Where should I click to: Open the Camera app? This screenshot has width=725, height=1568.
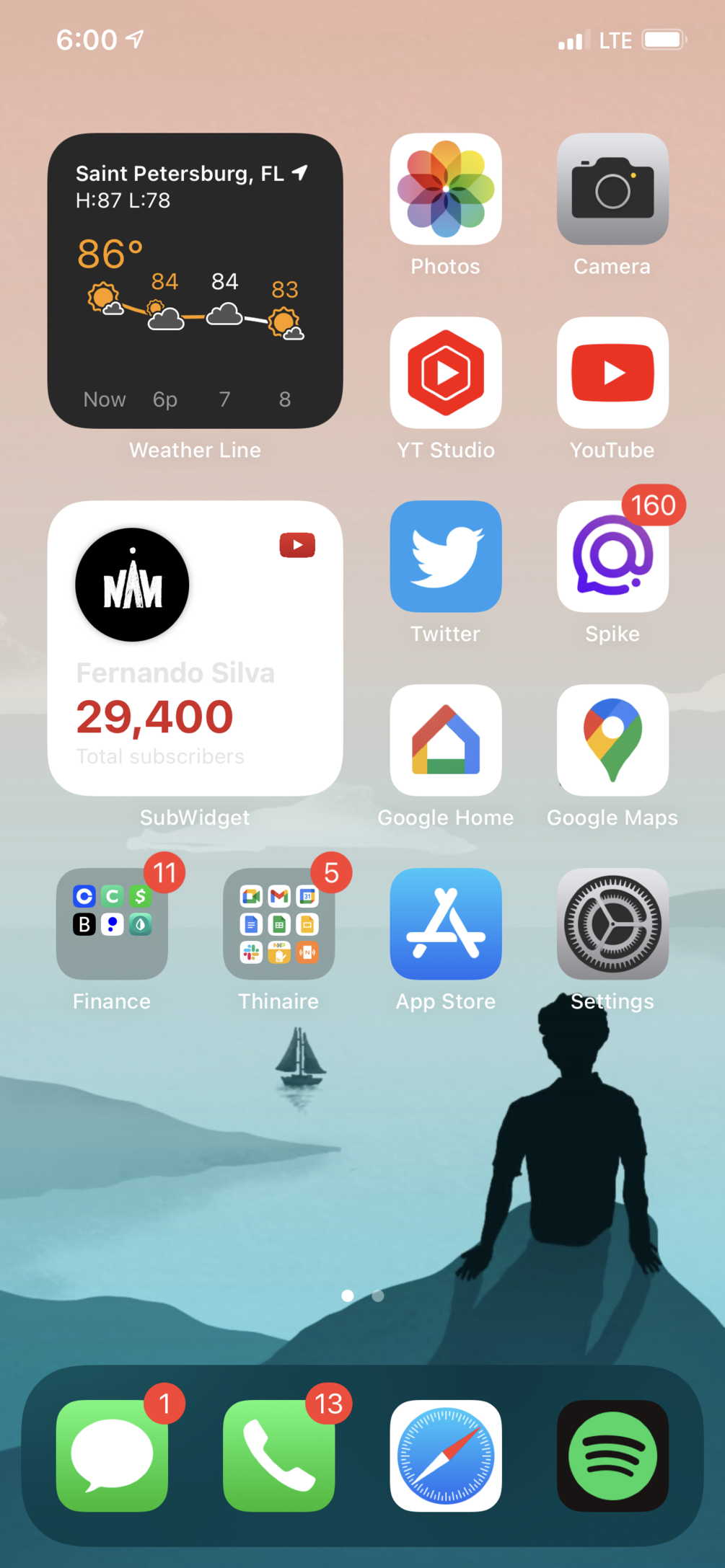coord(612,189)
